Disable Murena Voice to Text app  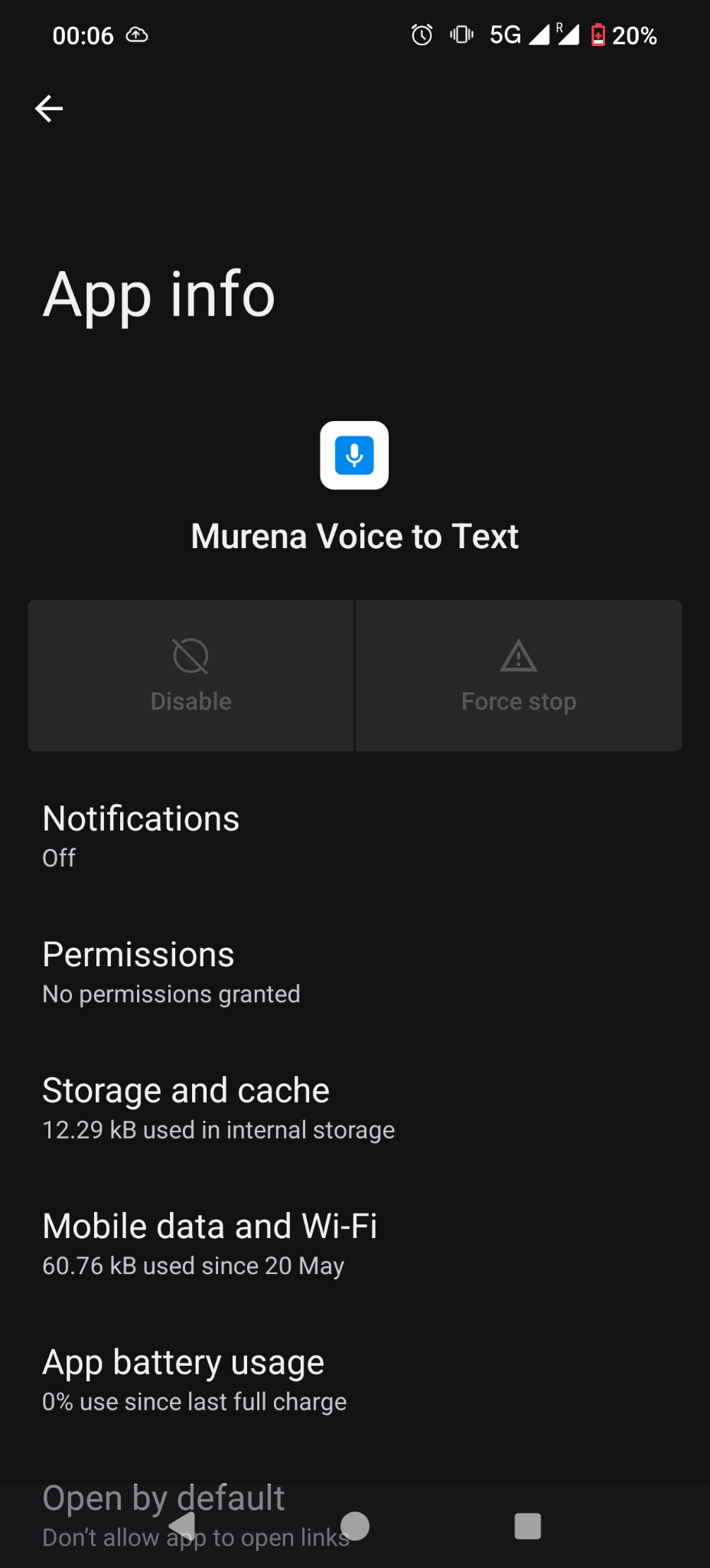pyautogui.click(x=191, y=675)
